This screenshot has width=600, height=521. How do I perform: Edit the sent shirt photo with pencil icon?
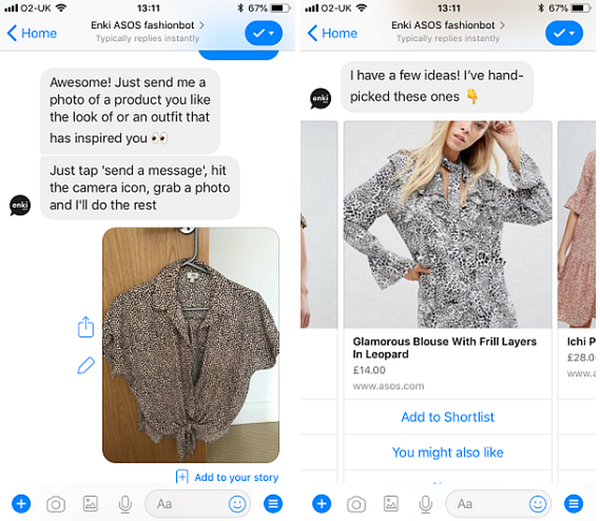(85, 365)
